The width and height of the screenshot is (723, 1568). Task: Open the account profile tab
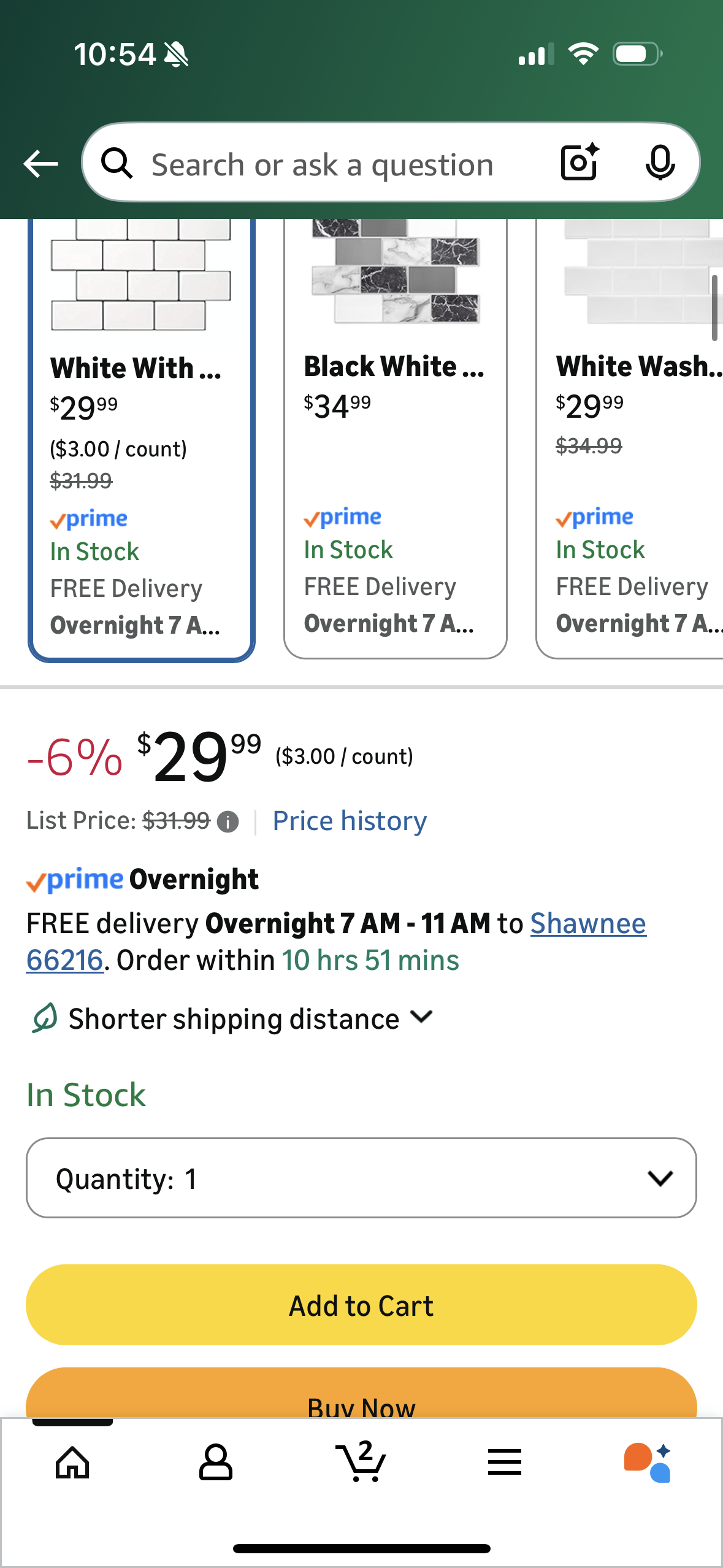pos(216,1463)
